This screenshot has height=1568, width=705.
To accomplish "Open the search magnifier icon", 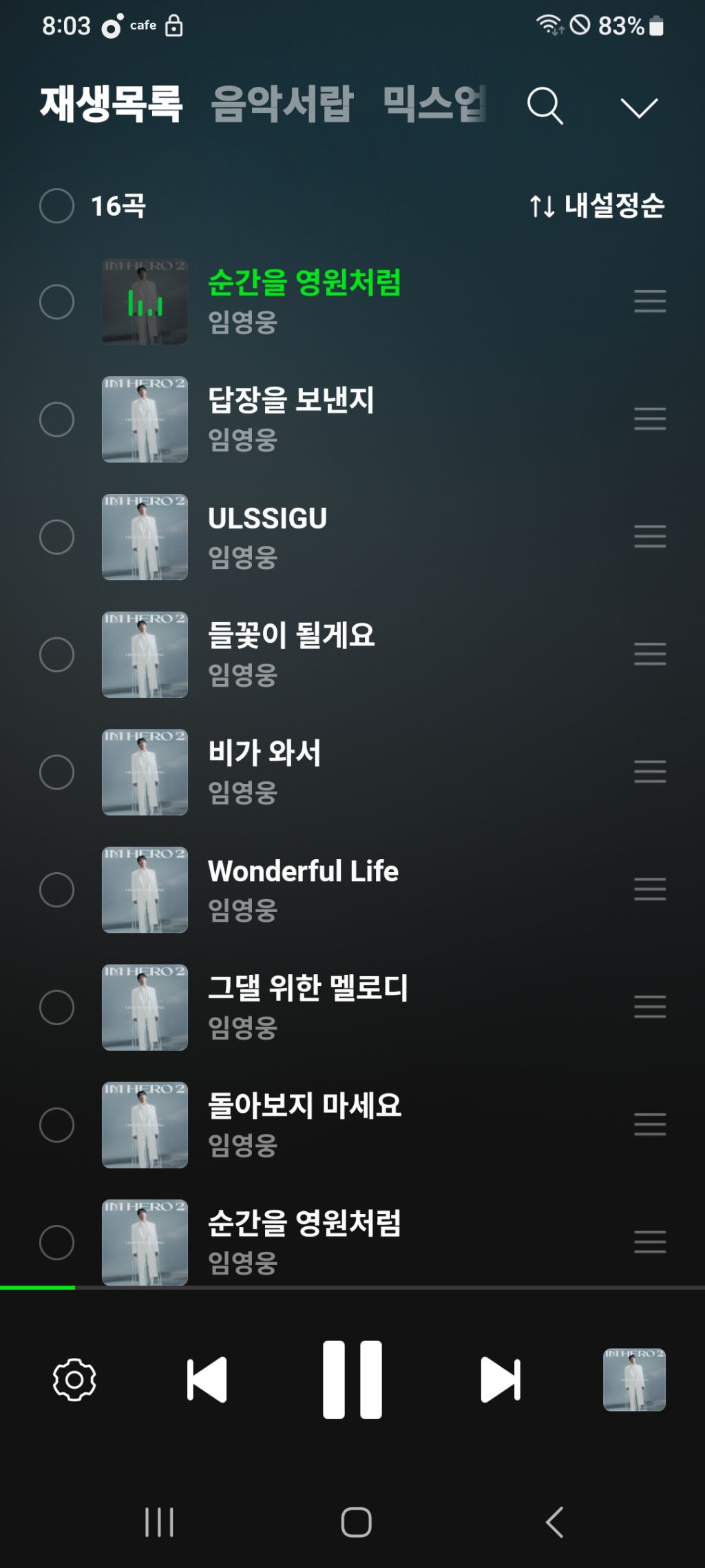I will point(545,105).
